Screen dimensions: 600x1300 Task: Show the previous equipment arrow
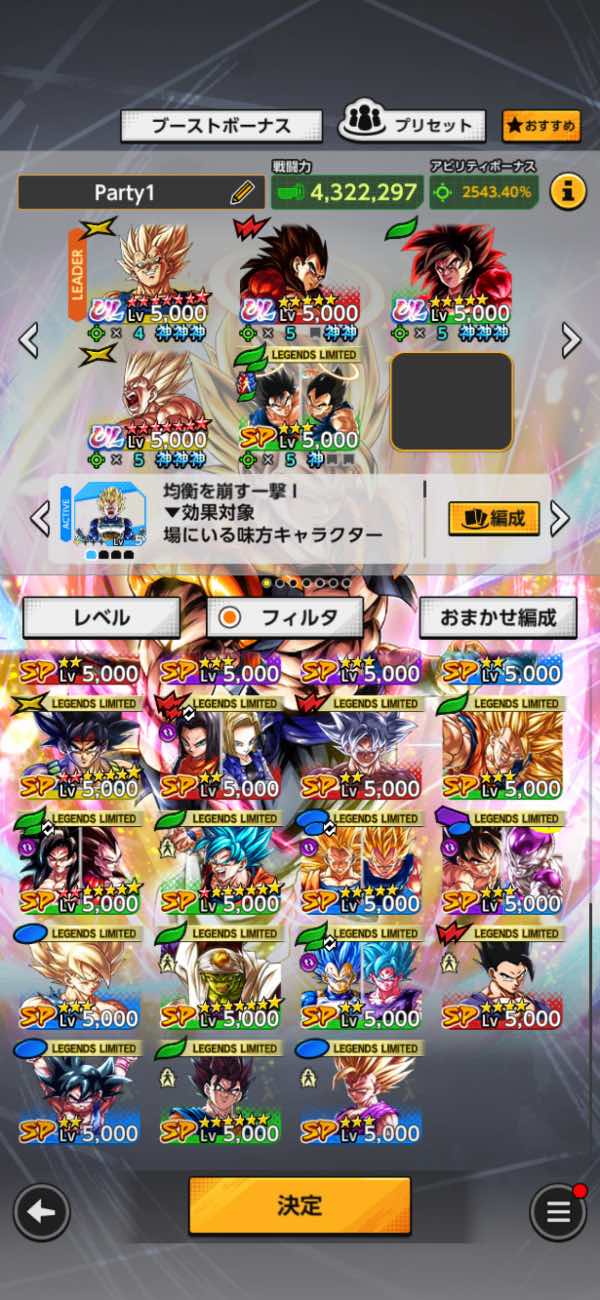[x=40, y=518]
